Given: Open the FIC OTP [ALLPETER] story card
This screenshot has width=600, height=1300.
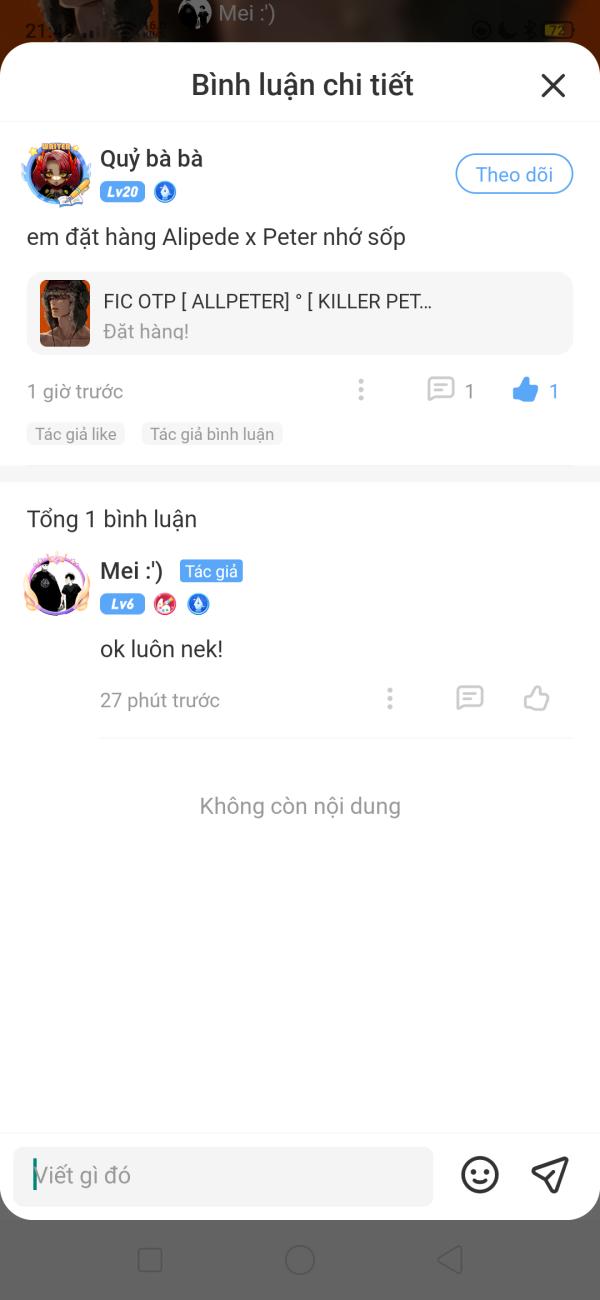Looking at the screenshot, I should pyautogui.click(x=300, y=314).
